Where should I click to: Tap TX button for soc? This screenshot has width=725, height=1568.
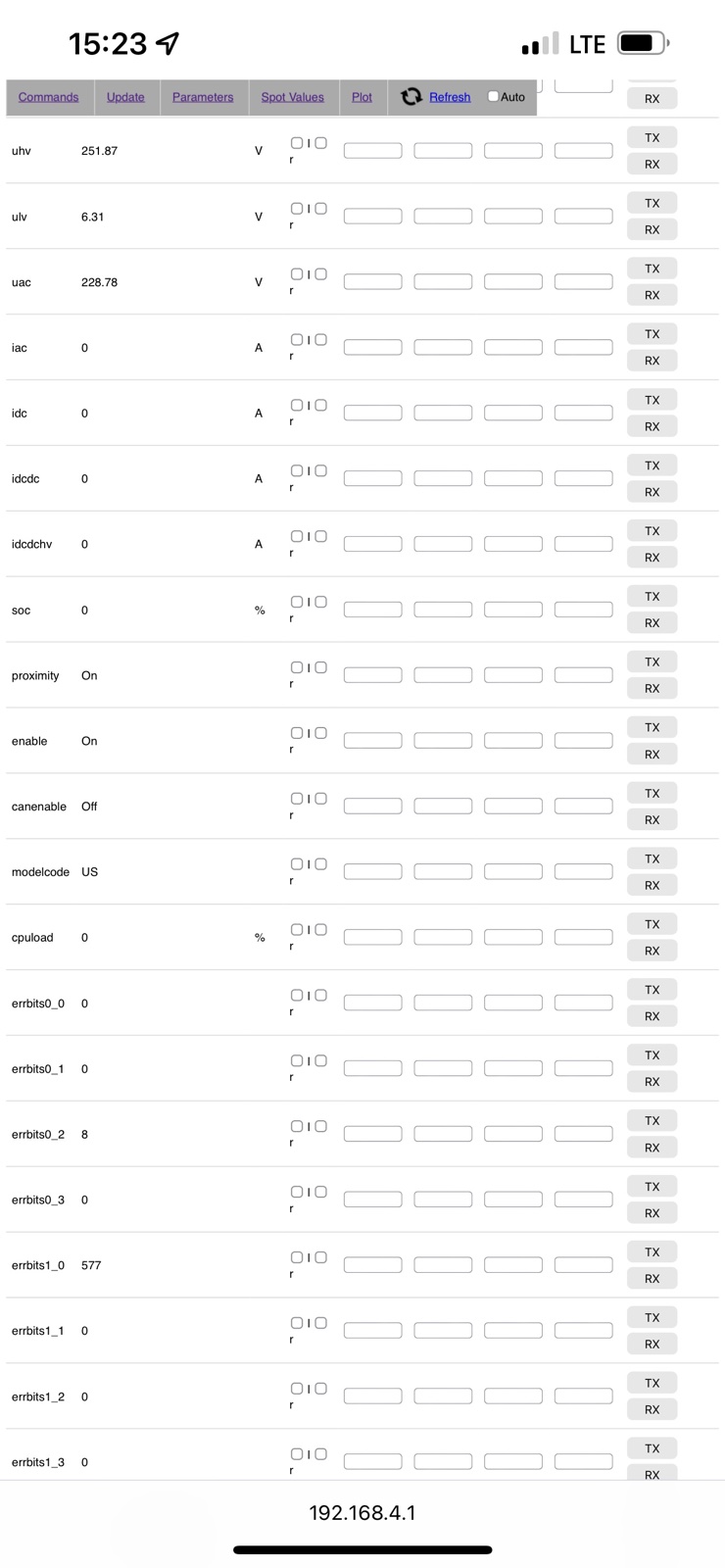pos(652,597)
